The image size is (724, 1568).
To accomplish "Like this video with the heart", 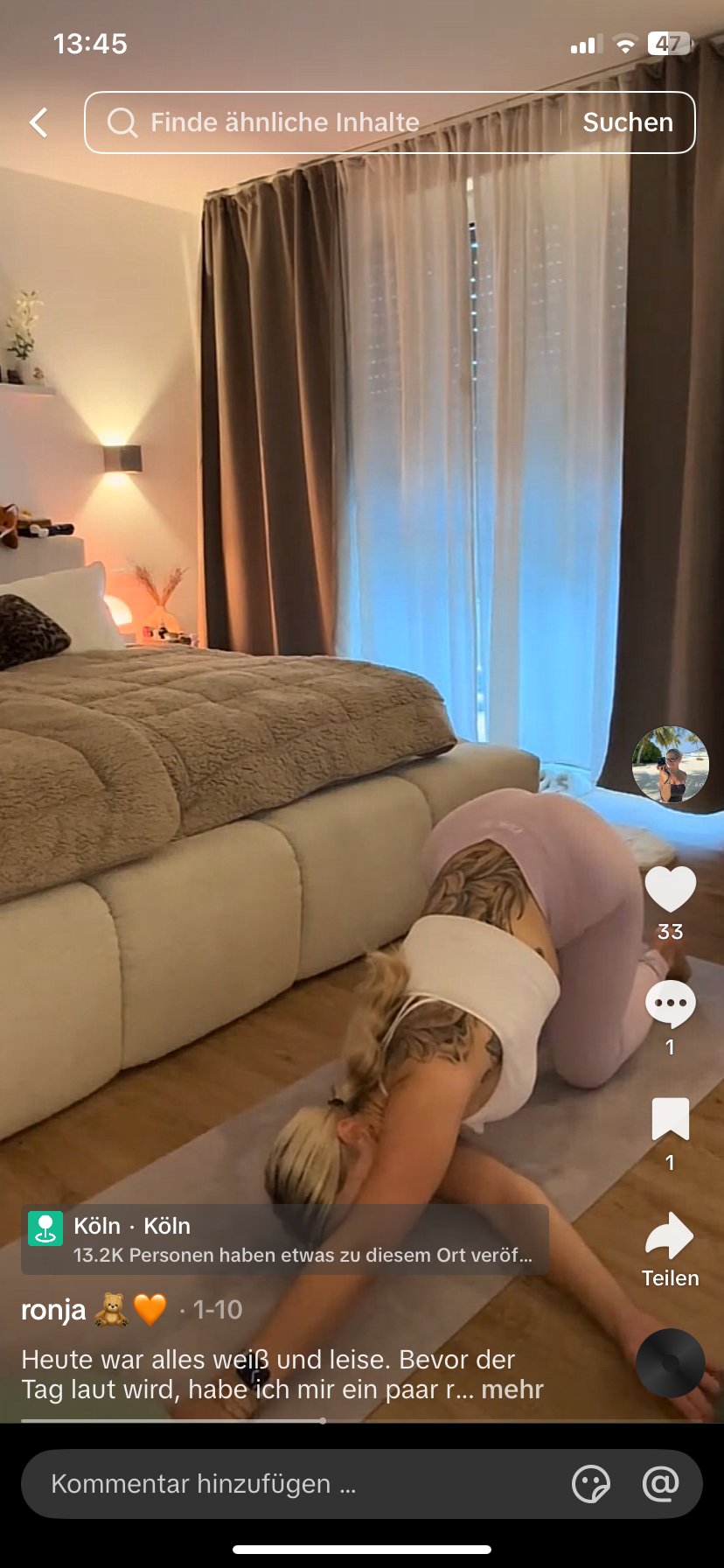I will coord(670,889).
